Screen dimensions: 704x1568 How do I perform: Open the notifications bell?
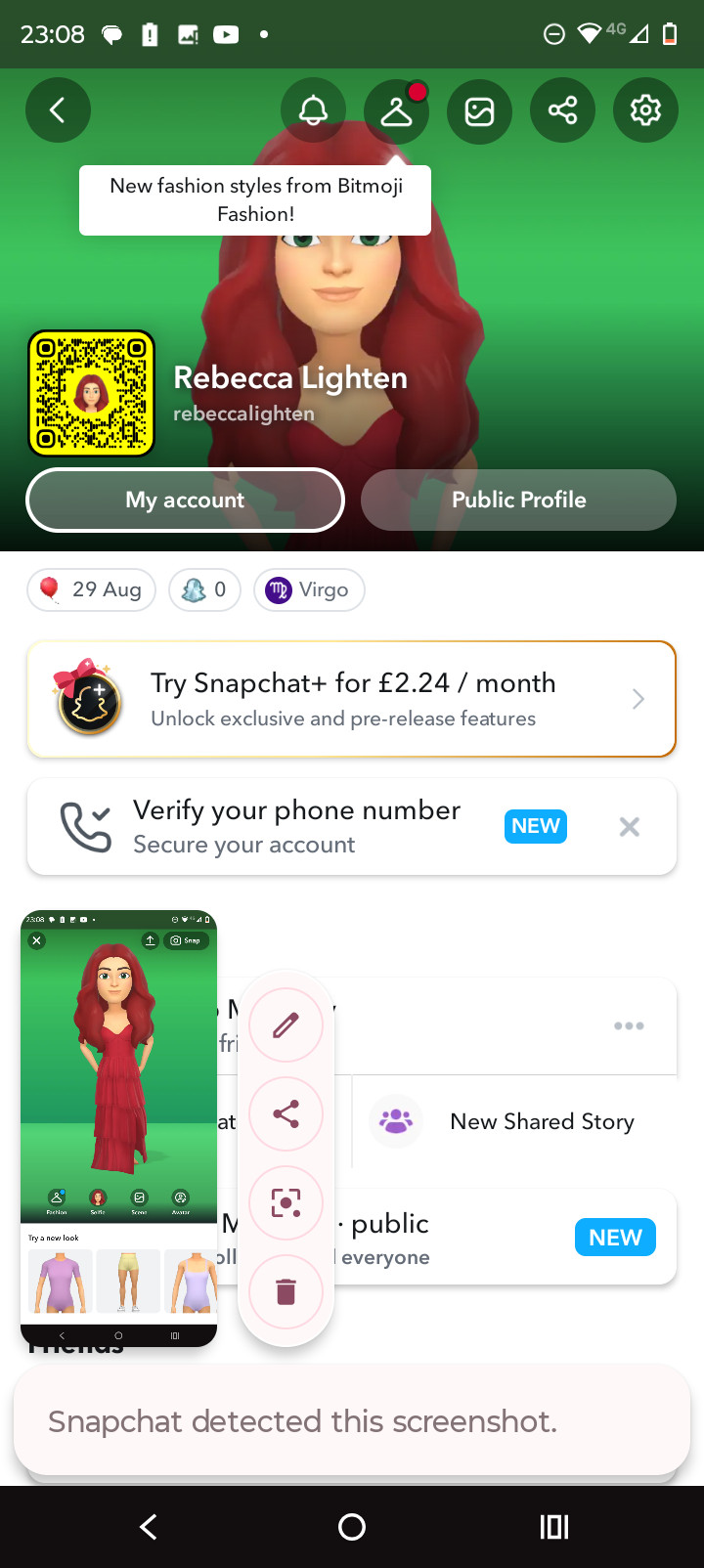click(x=313, y=110)
